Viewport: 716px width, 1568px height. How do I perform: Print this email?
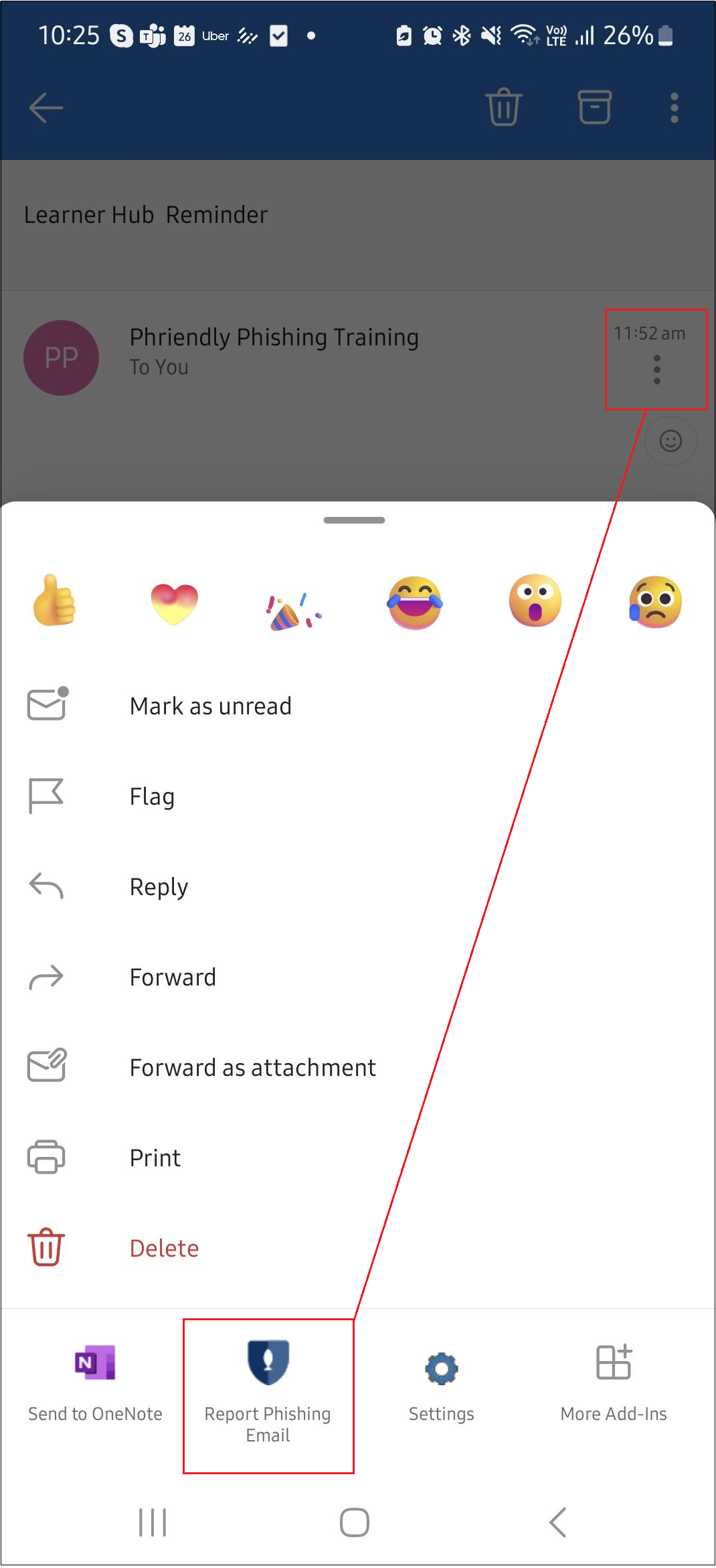click(x=155, y=1158)
